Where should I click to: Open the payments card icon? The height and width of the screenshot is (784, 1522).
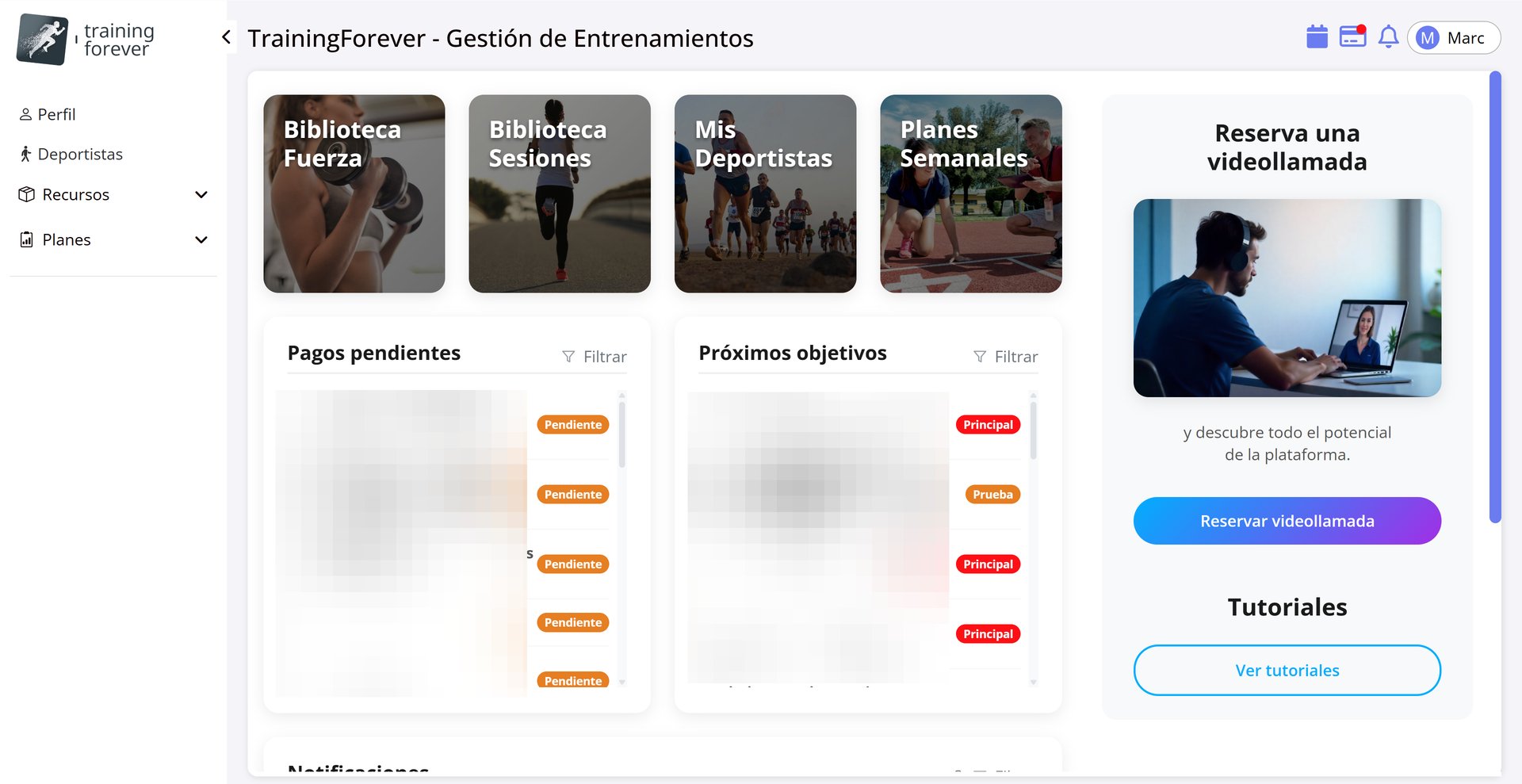[x=1352, y=37]
